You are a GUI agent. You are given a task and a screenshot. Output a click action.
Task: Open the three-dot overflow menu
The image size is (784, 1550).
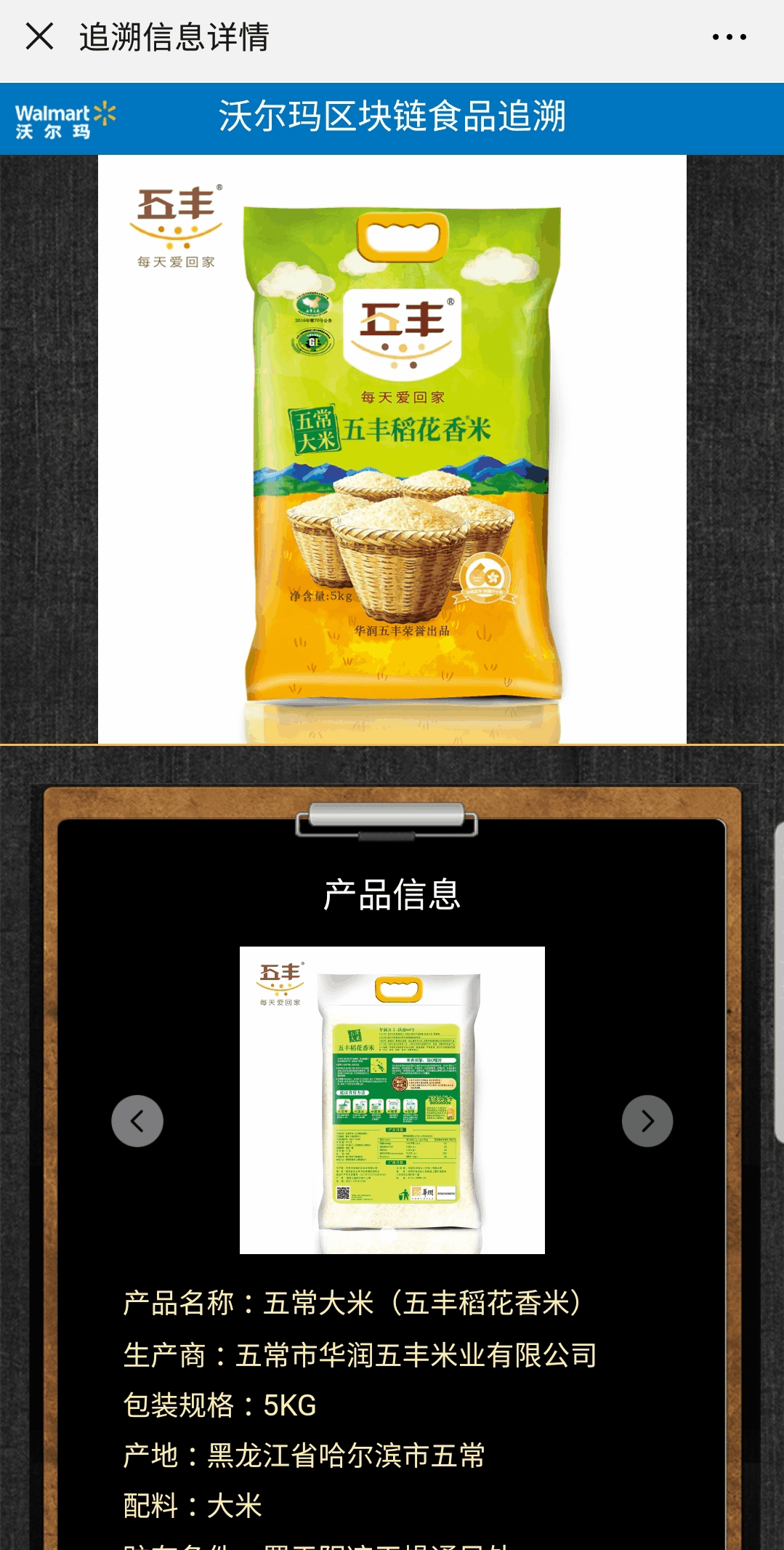pyautogui.click(x=729, y=37)
